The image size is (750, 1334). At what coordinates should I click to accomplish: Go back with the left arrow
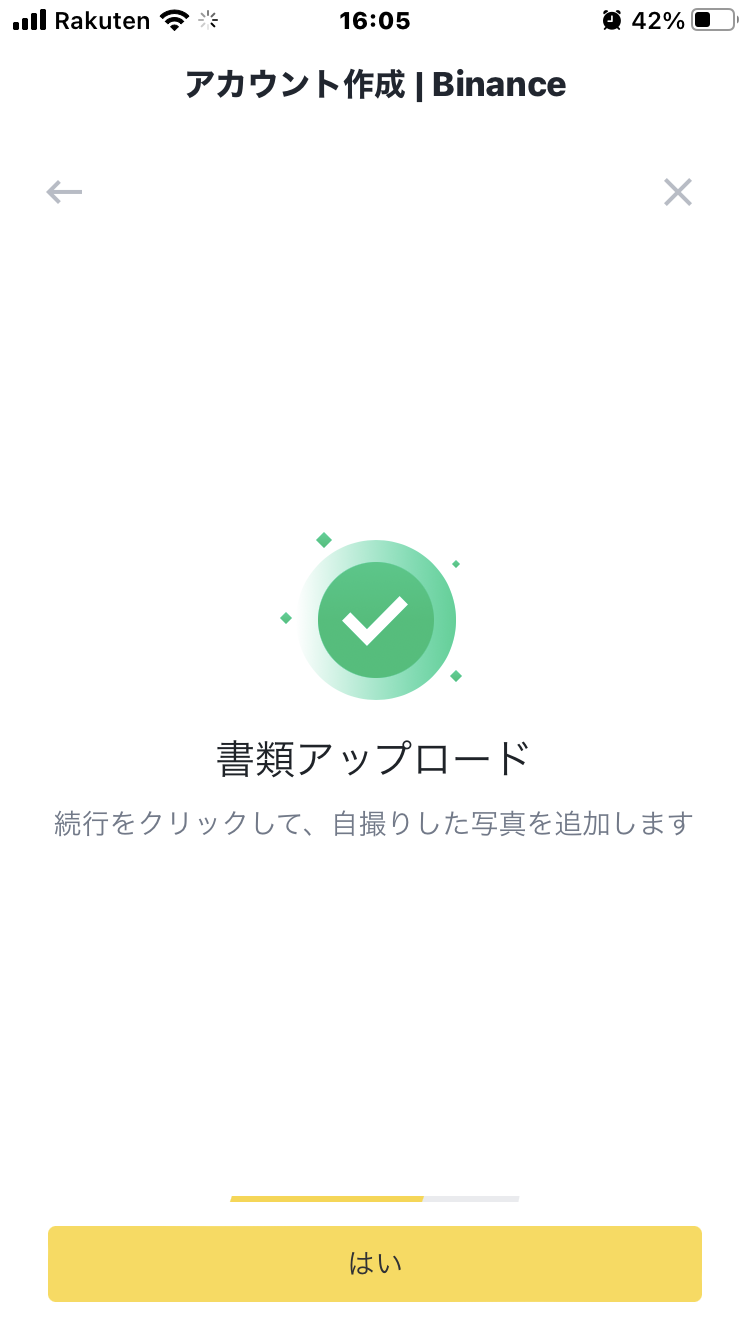[x=64, y=191]
